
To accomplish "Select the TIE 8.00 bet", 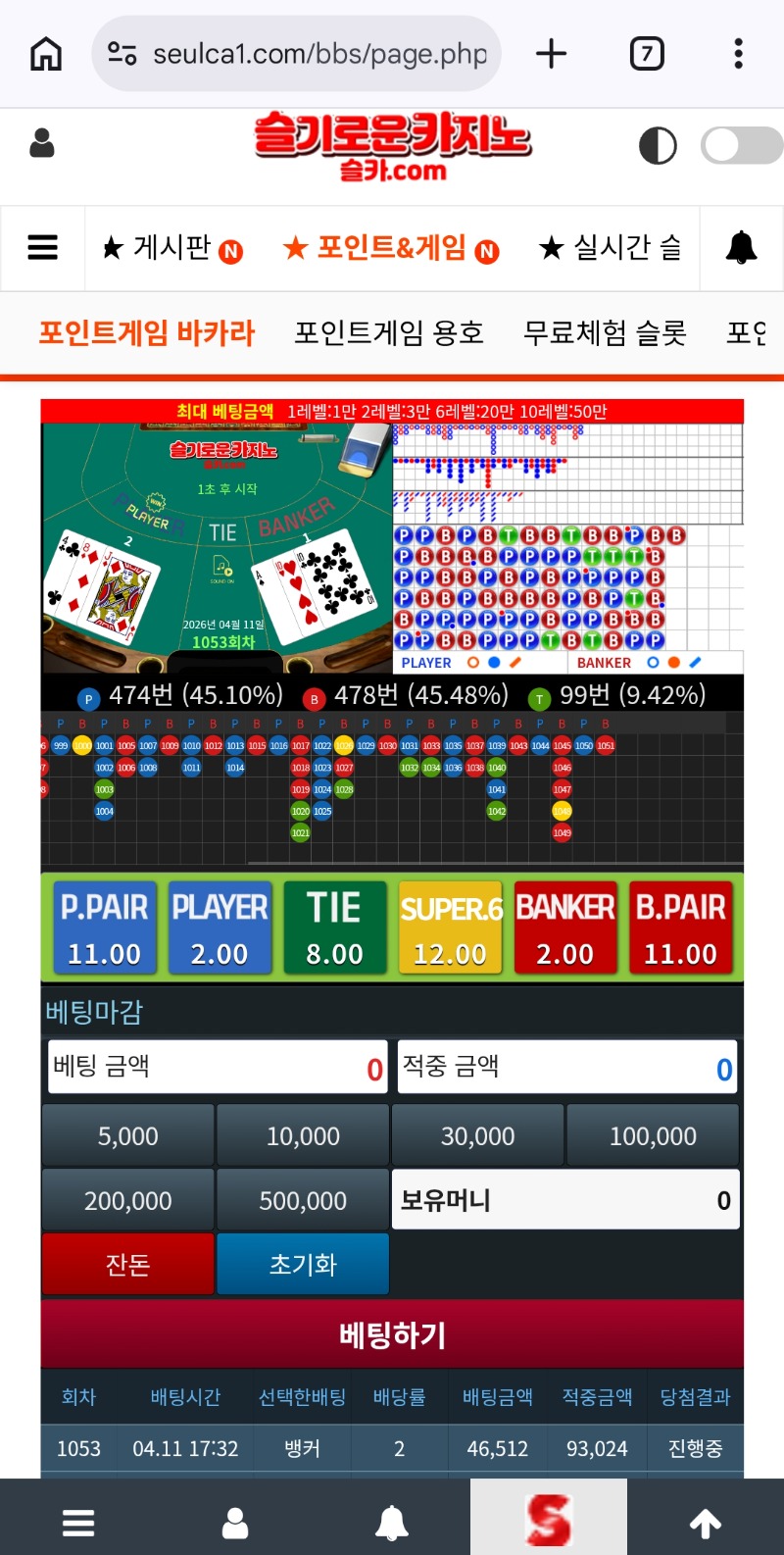I will point(334,928).
